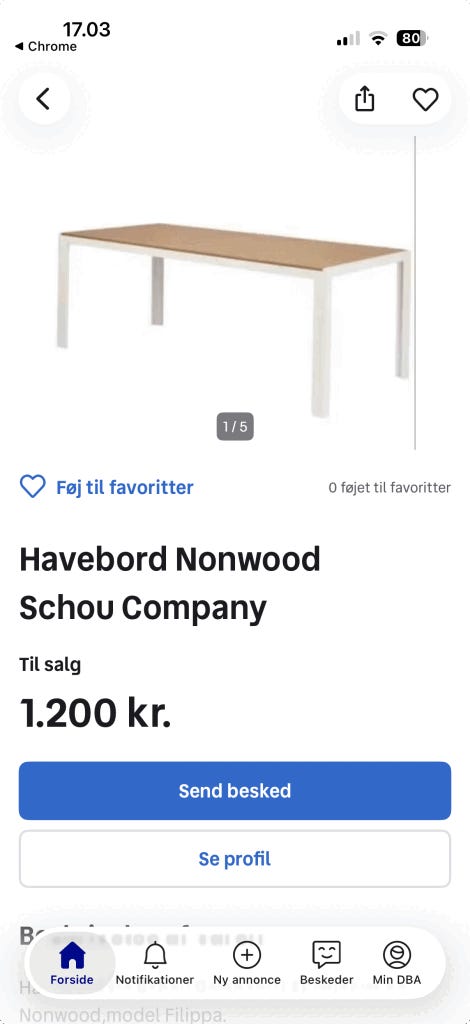
Task: Send besked to the seller
Action: pos(235,790)
